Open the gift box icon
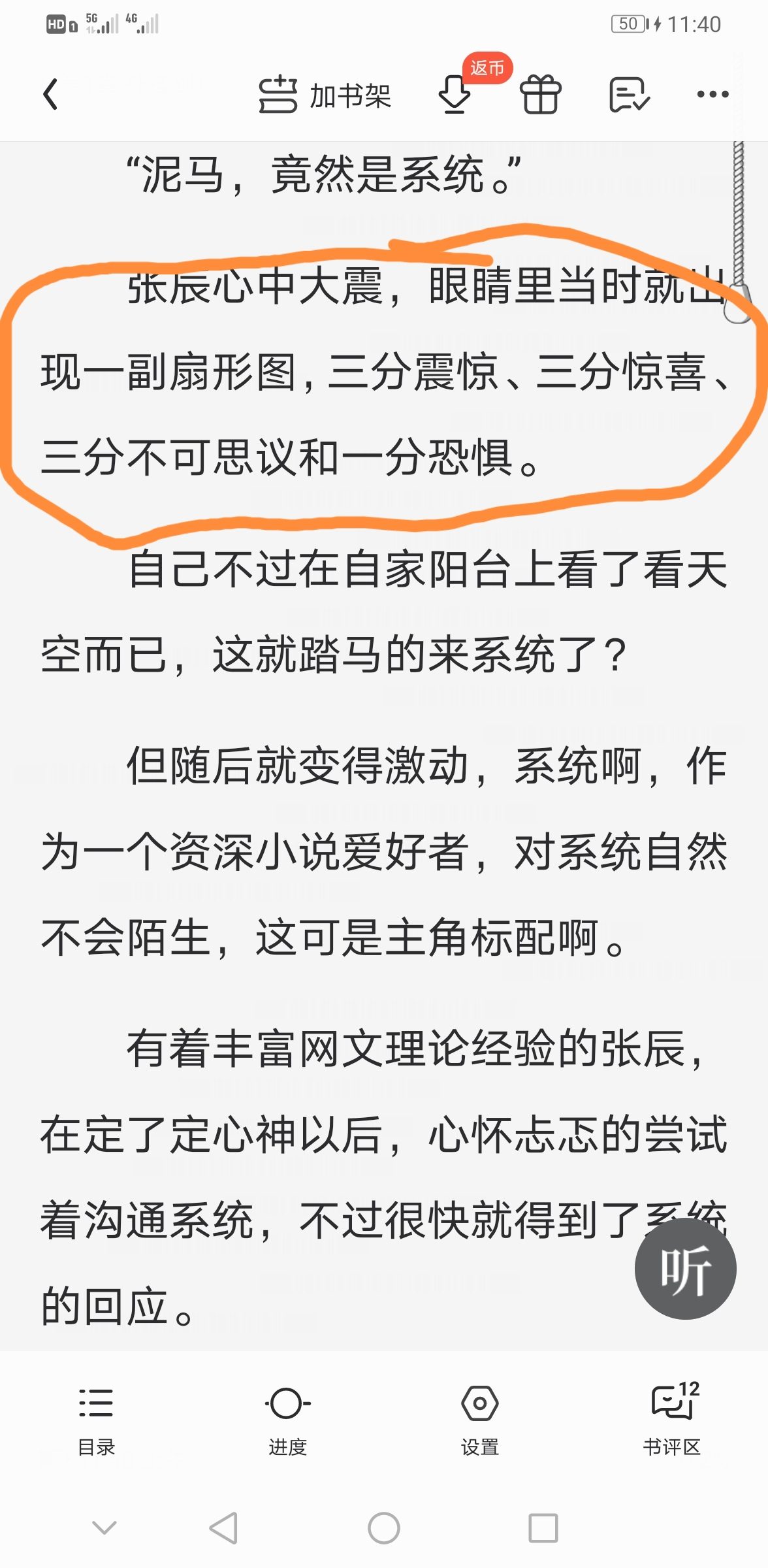768x1568 pixels. pos(540,95)
